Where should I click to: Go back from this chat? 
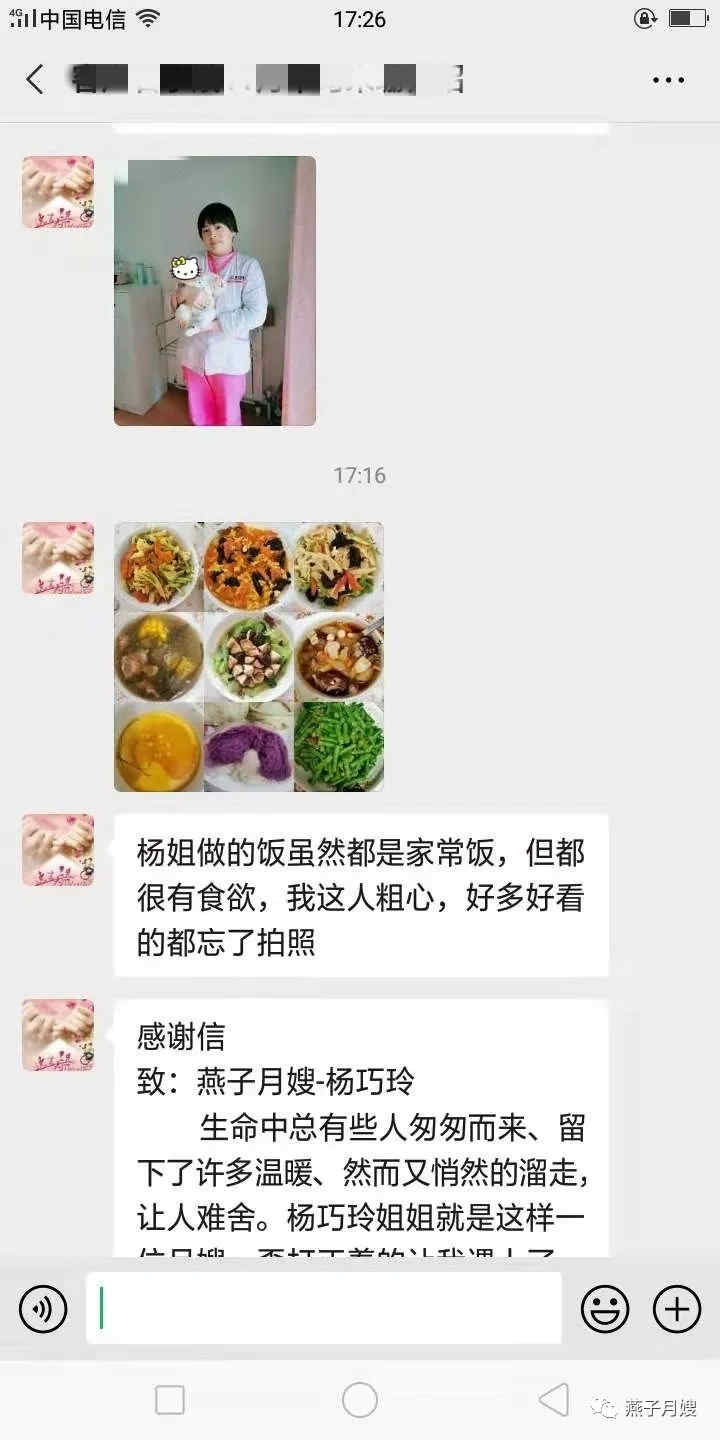click(x=35, y=80)
